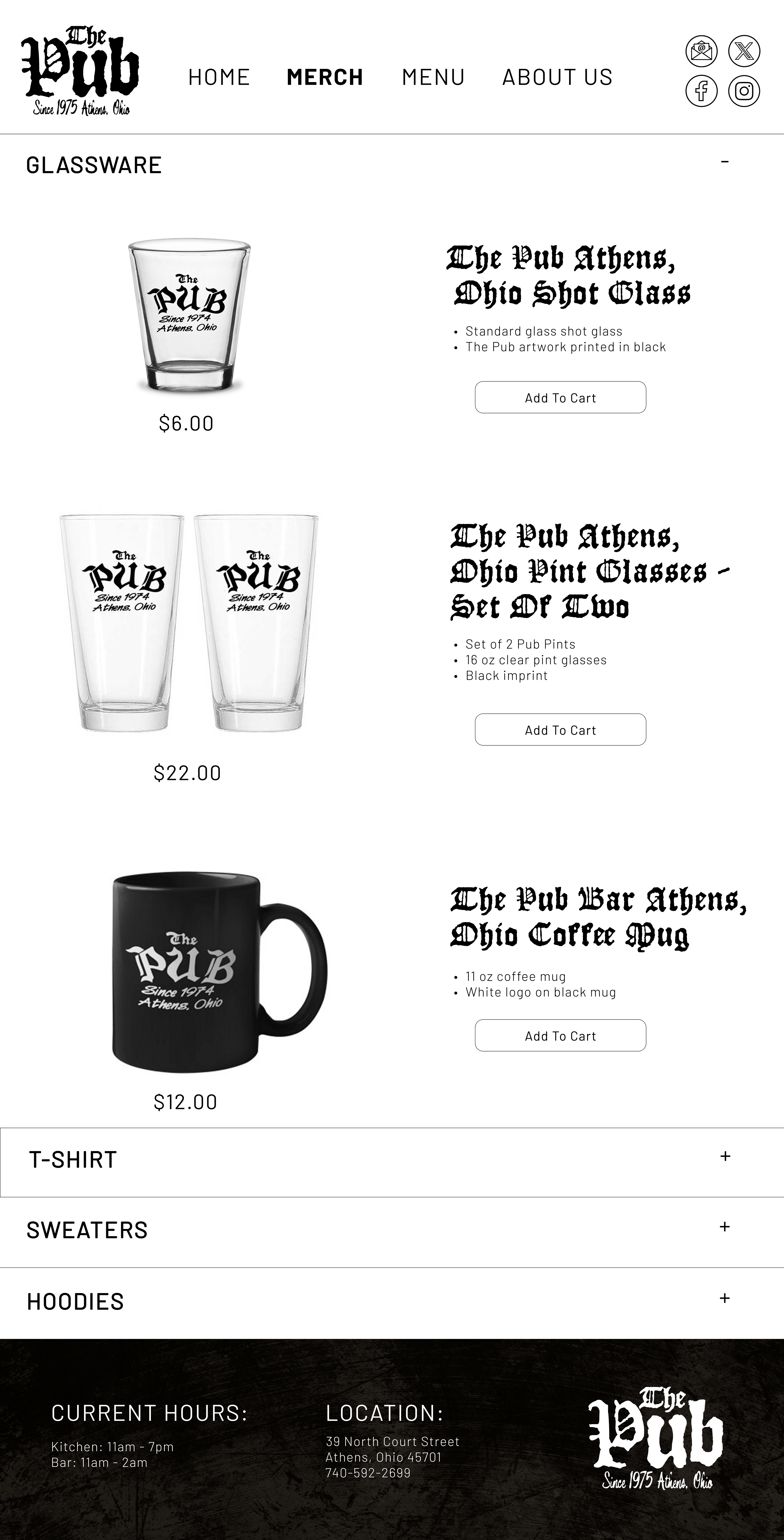Switch to the Menu page
Image resolution: width=784 pixels, height=1540 pixels.
433,77
